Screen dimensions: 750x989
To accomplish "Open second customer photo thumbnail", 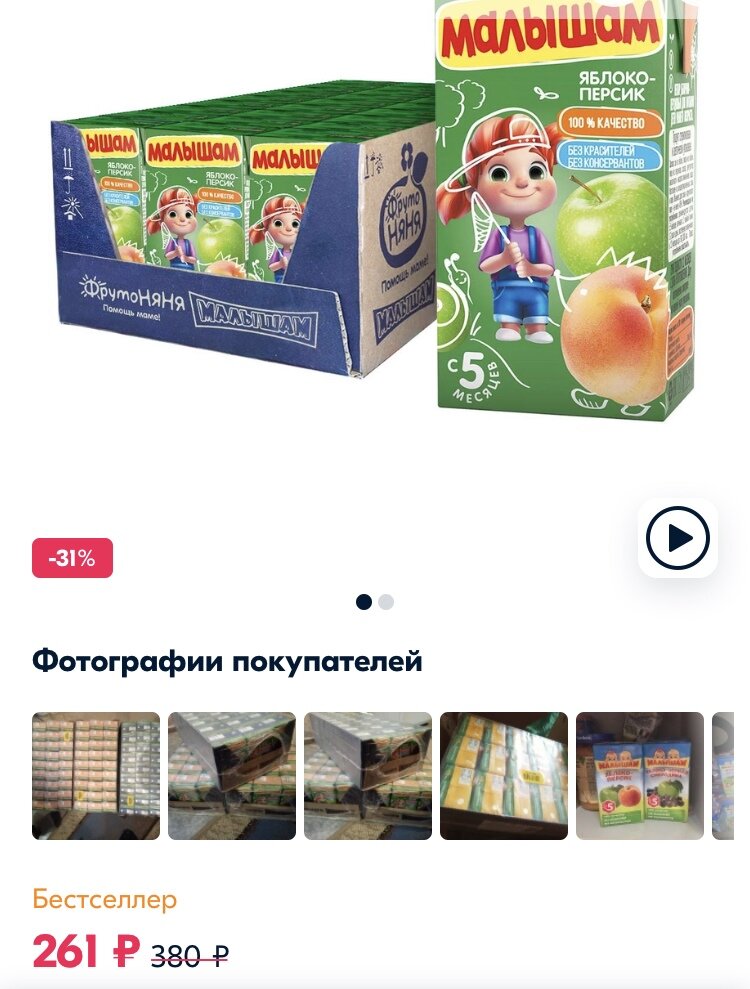I will 232,775.
